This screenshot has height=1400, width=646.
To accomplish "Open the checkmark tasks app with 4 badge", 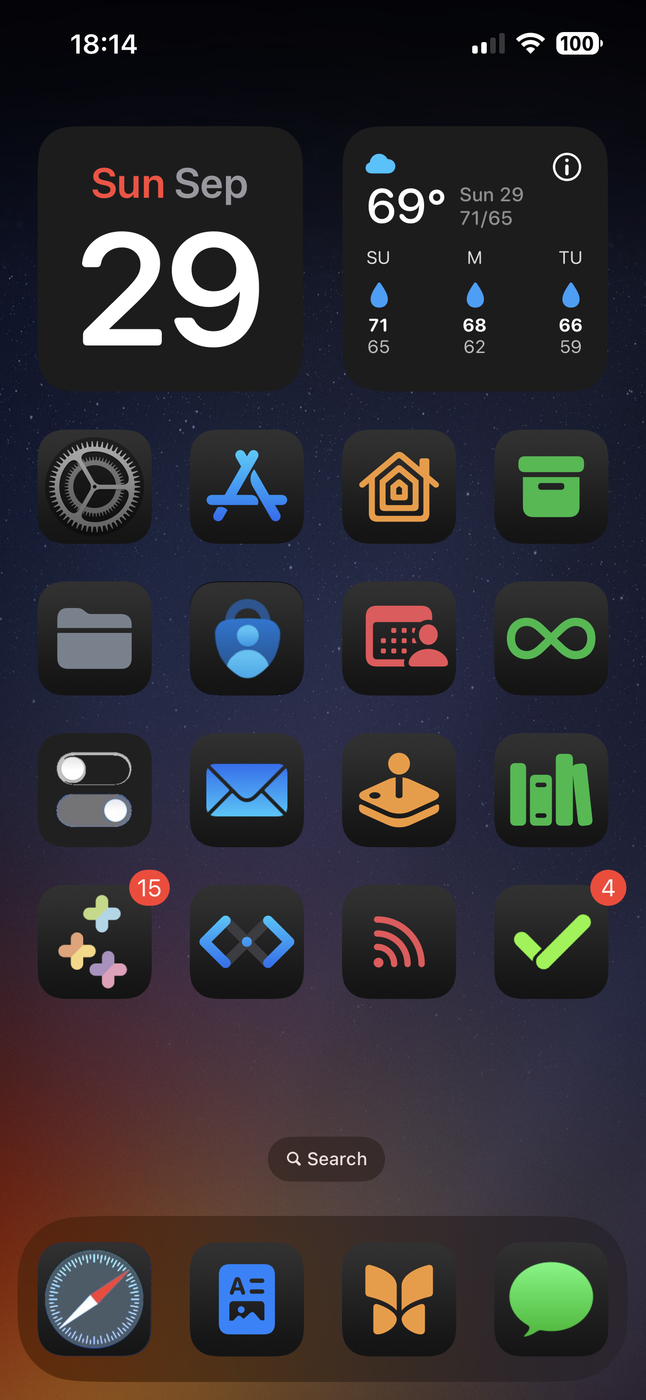I will (551, 942).
